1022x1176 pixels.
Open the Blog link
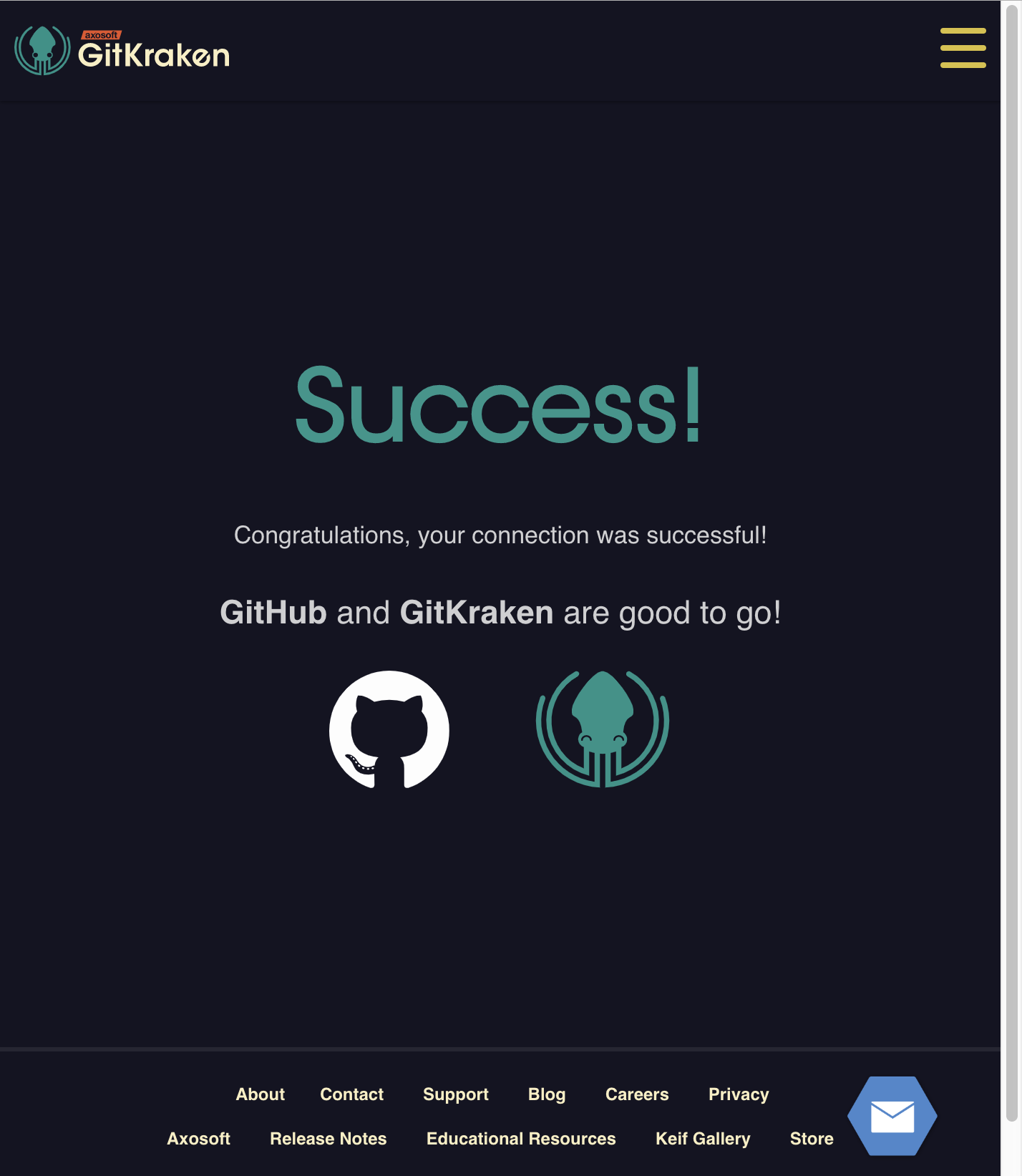546,1094
